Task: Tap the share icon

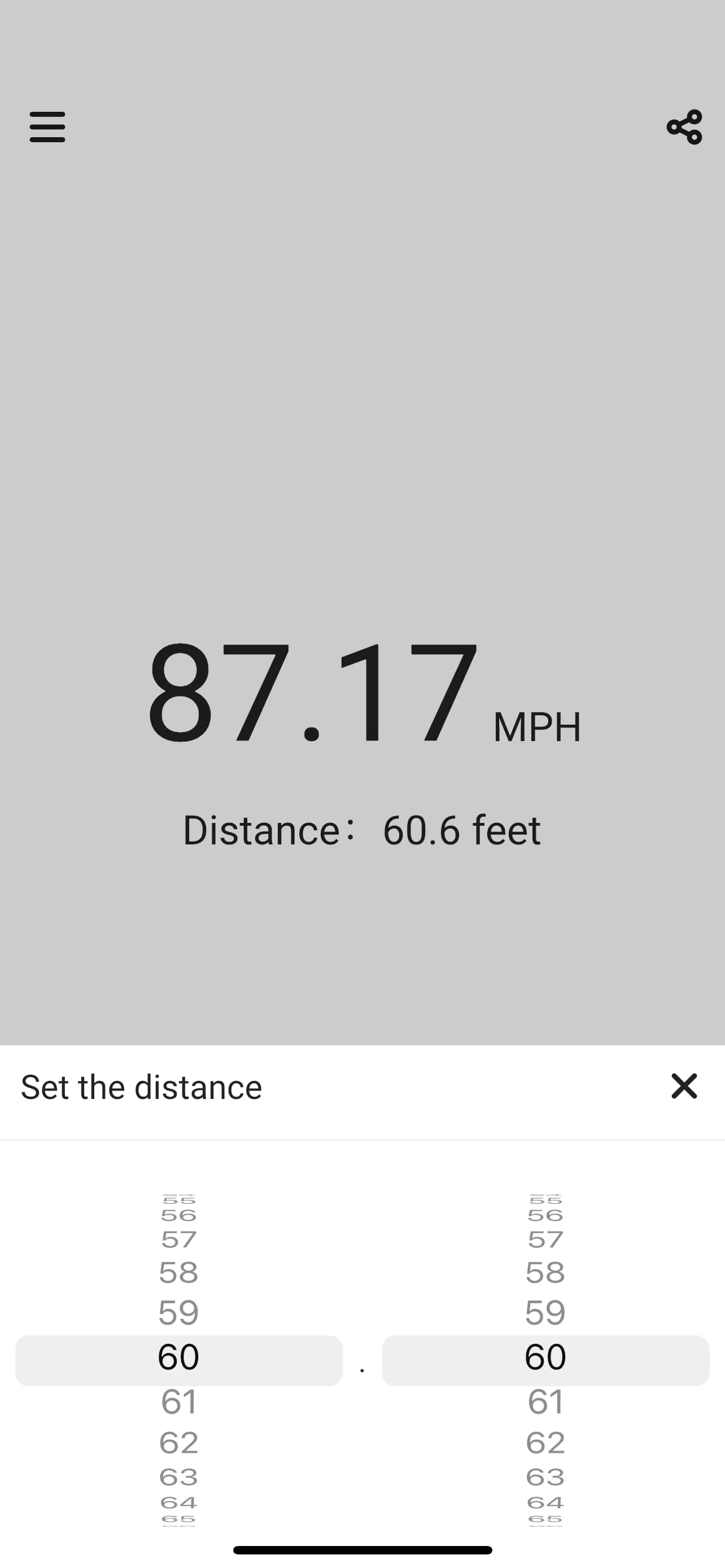Action: (684, 127)
